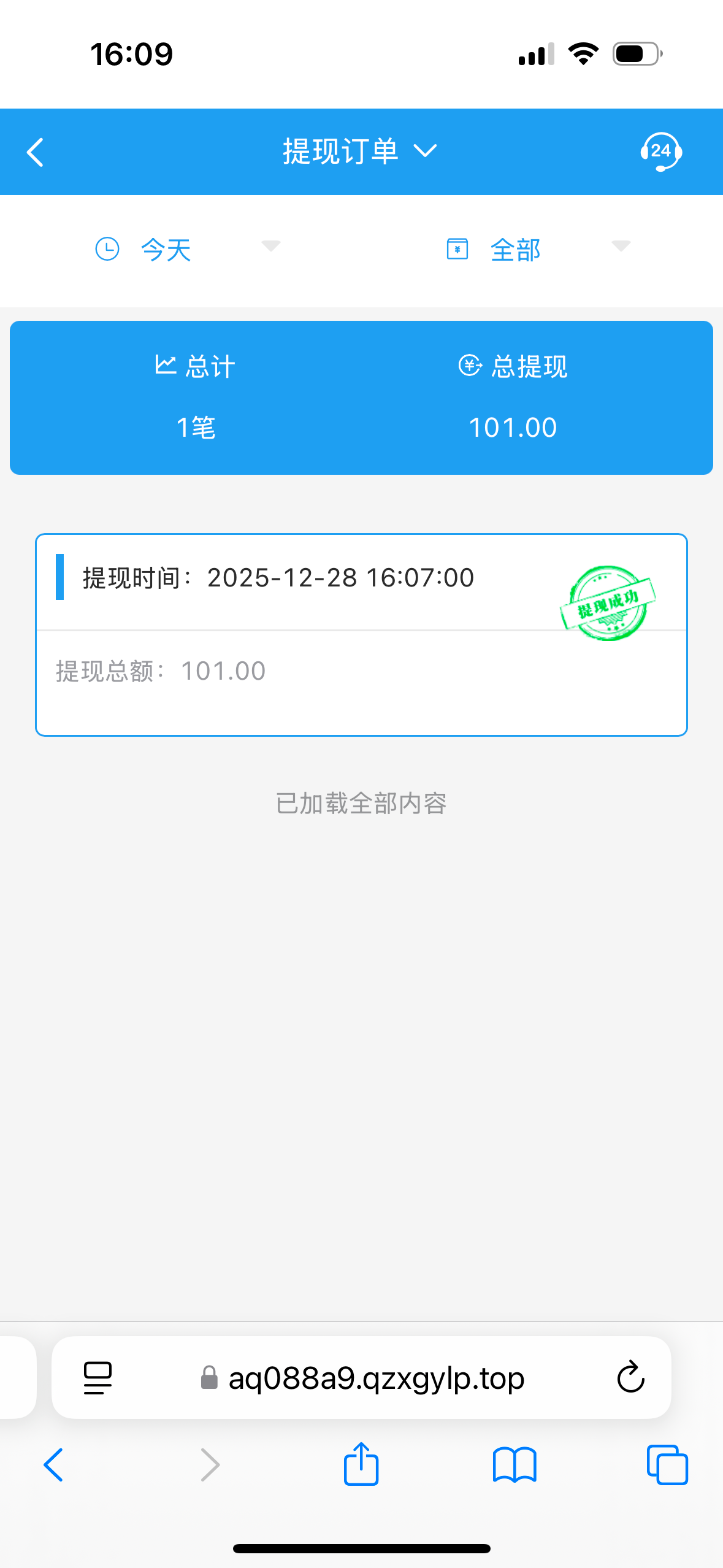The height and width of the screenshot is (1568, 723).
Task: Open Safari page settings menu icon
Action: [x=98, y=1378]
